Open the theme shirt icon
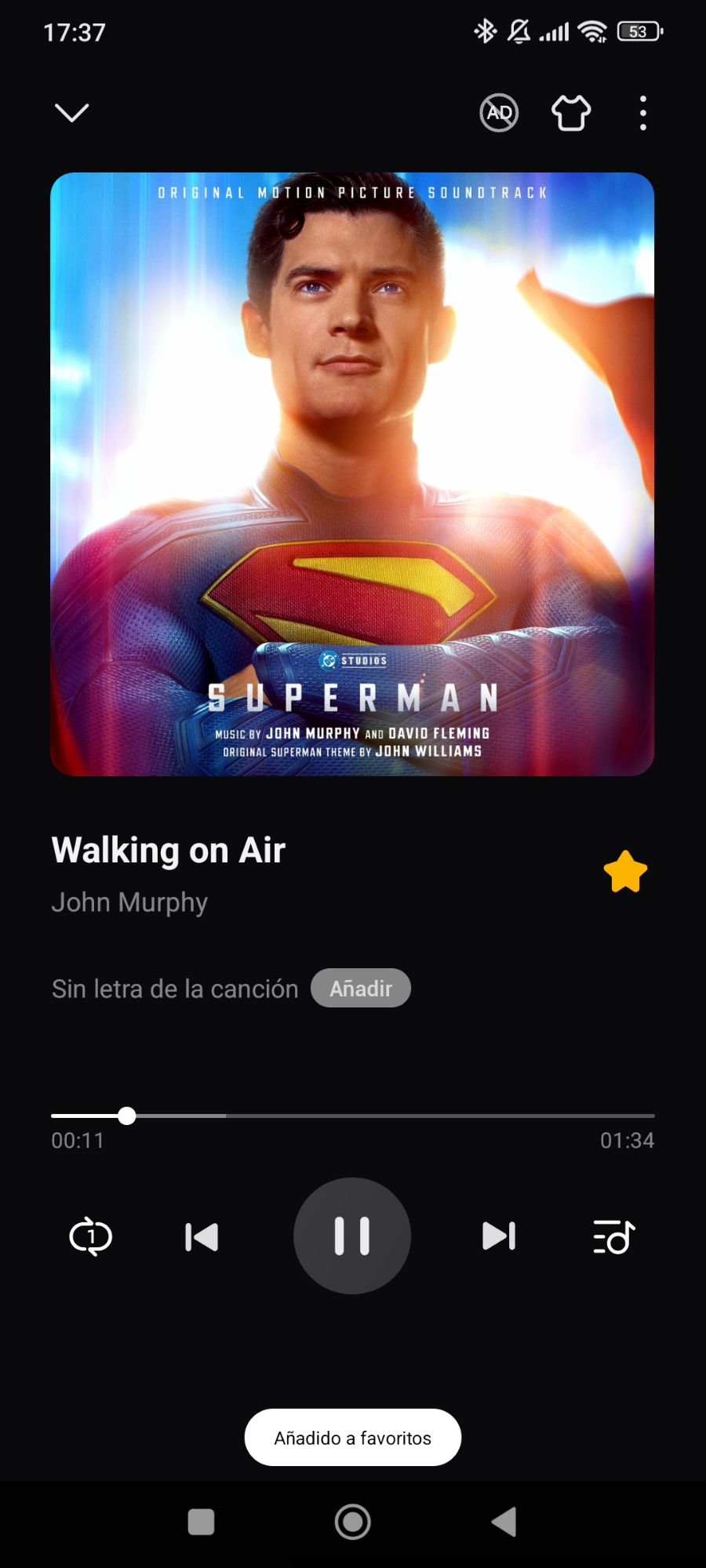The height and width of the screenshot is (1568, 706). tap(571, 113)
